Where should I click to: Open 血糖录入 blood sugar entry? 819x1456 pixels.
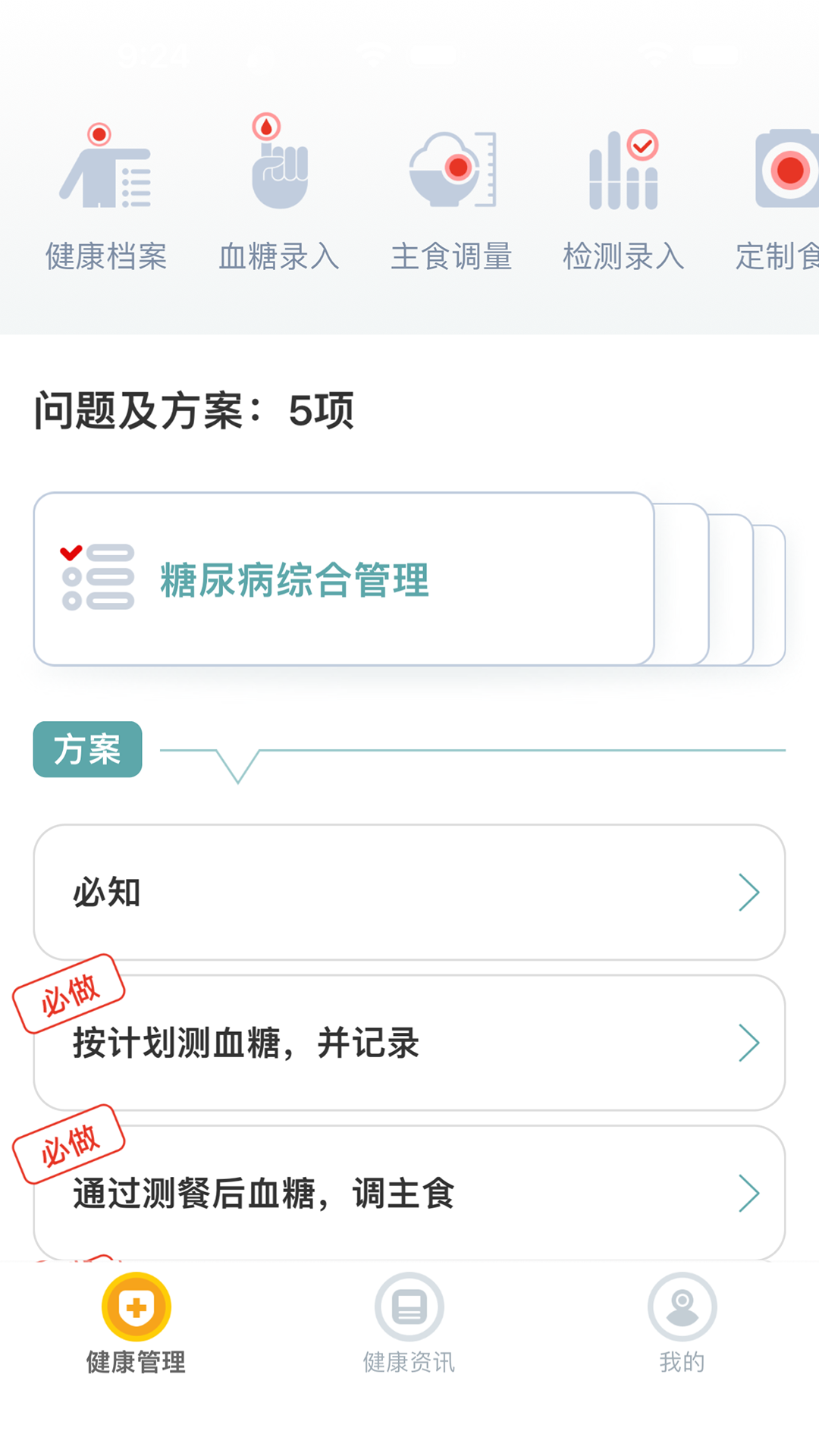(x=279, y=196)
